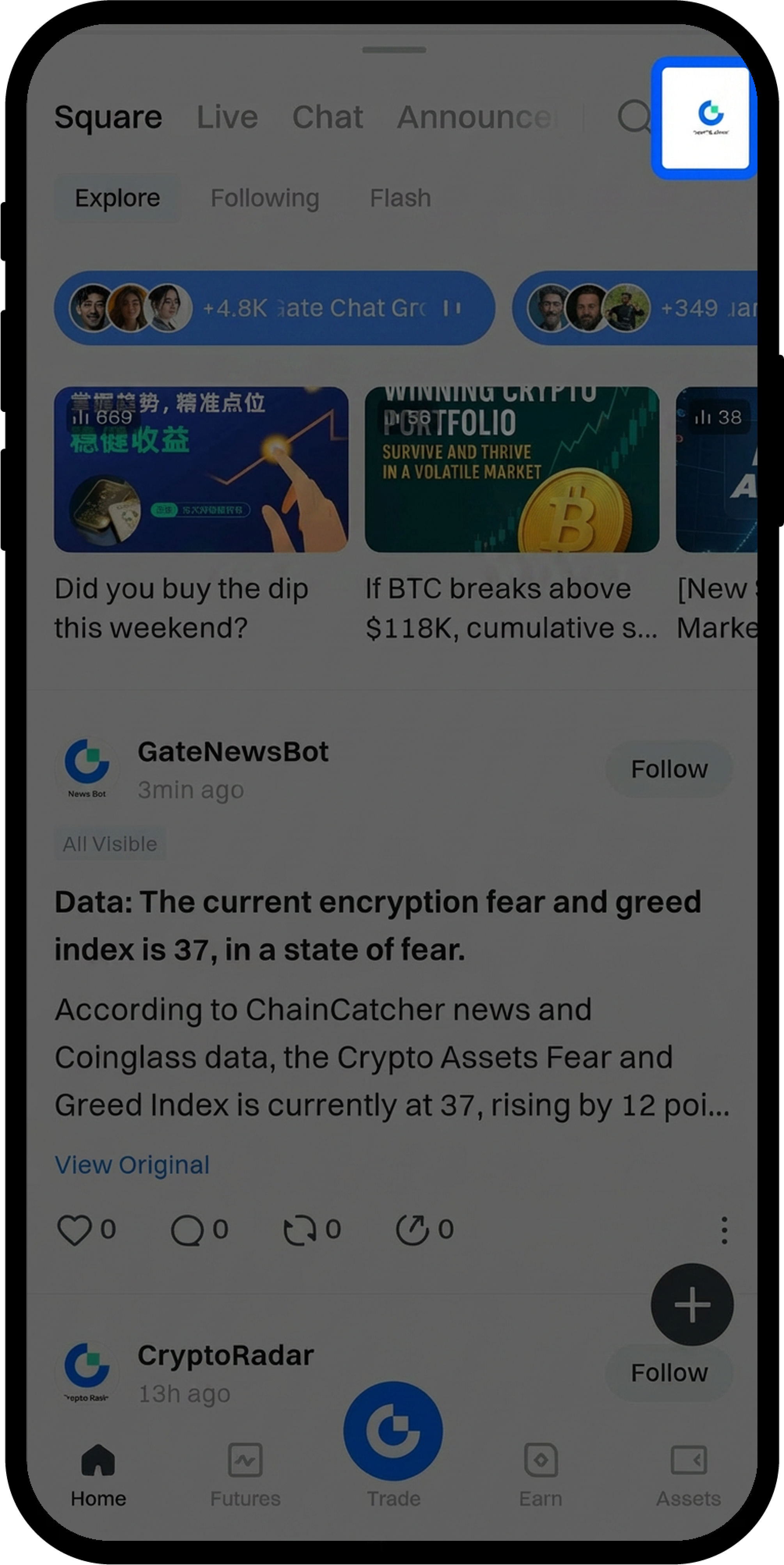Select the Following feed

click(264, 198)
